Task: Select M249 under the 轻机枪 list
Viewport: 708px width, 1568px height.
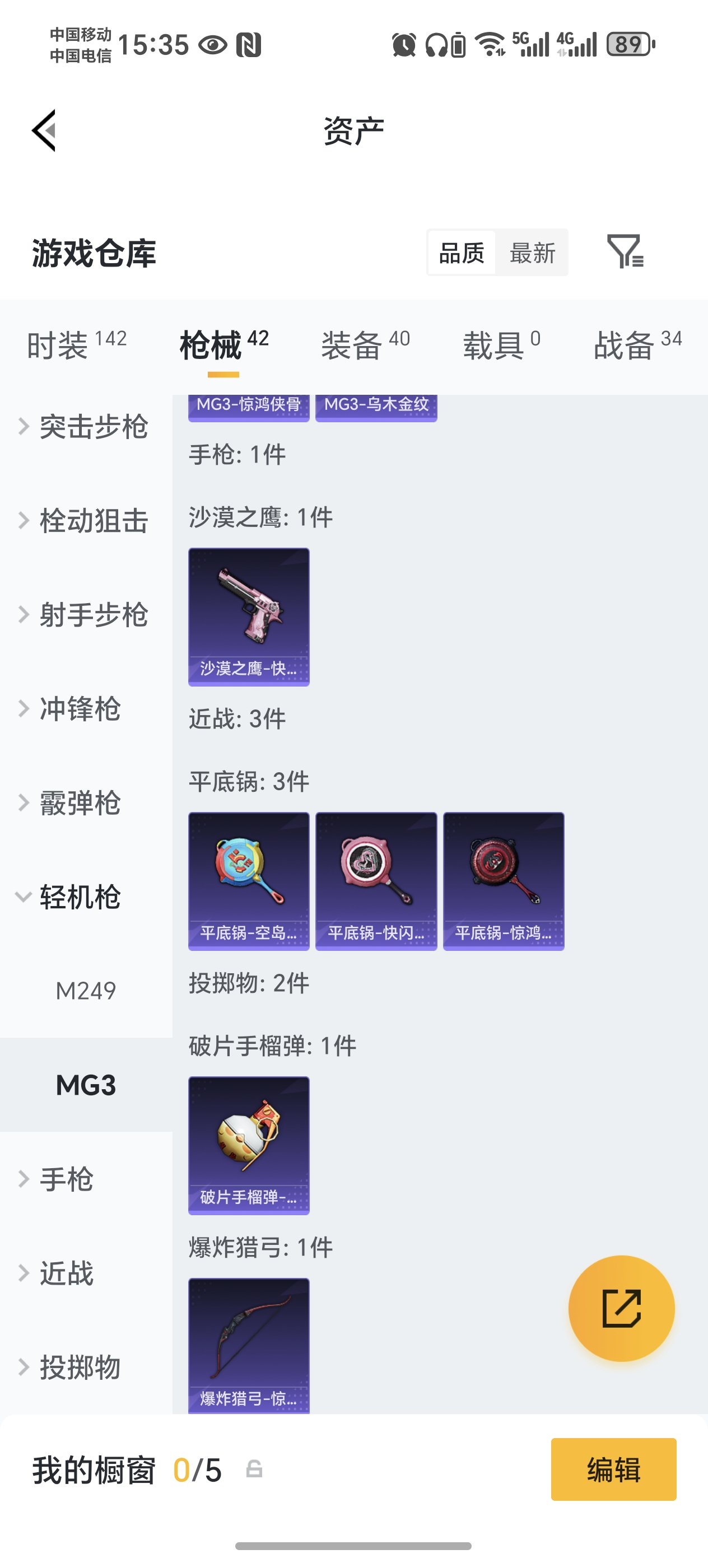Action: (x=86, y=989)
